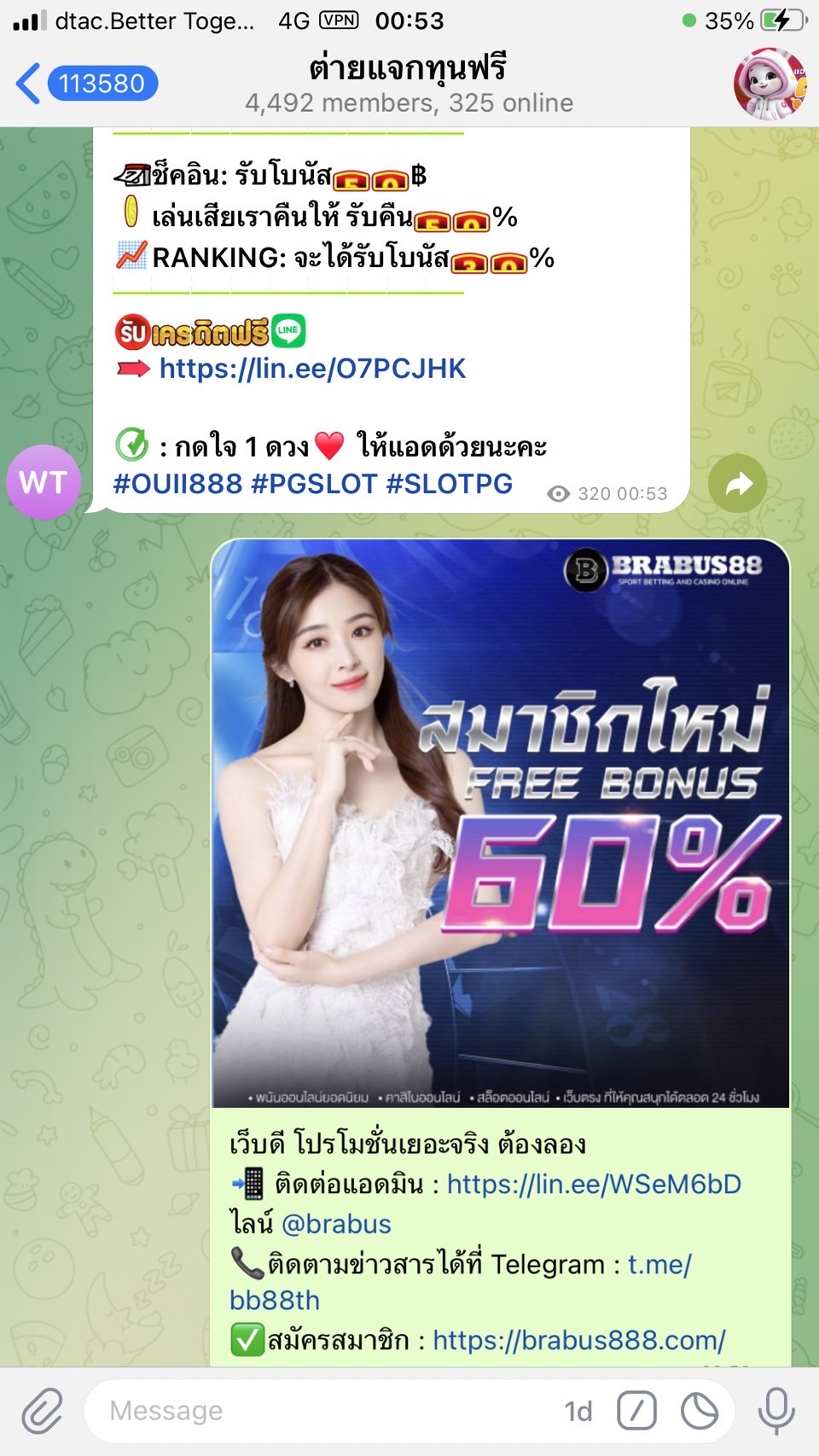Open the sticker panel icon
This screenshot has height=1456, width=819.
tap(700, 1411)
